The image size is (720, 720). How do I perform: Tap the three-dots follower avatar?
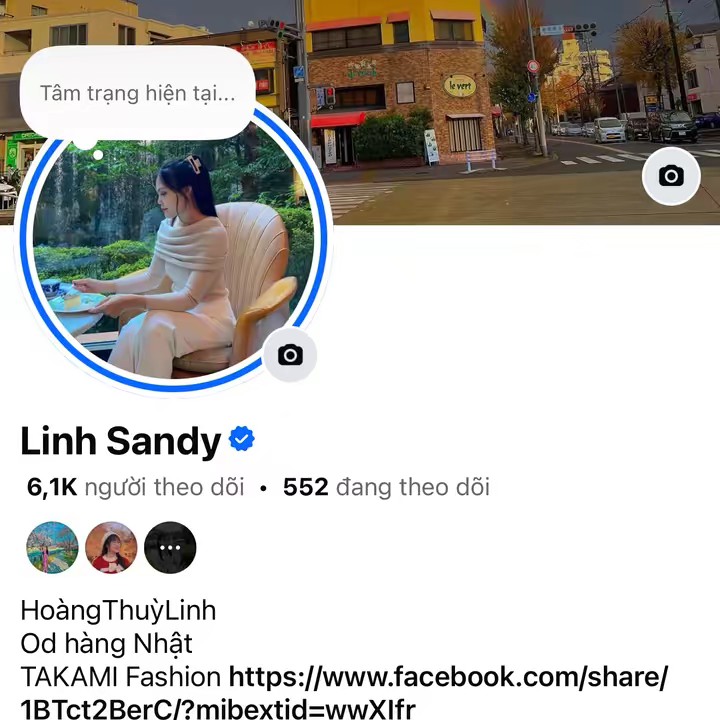[170, 547]
